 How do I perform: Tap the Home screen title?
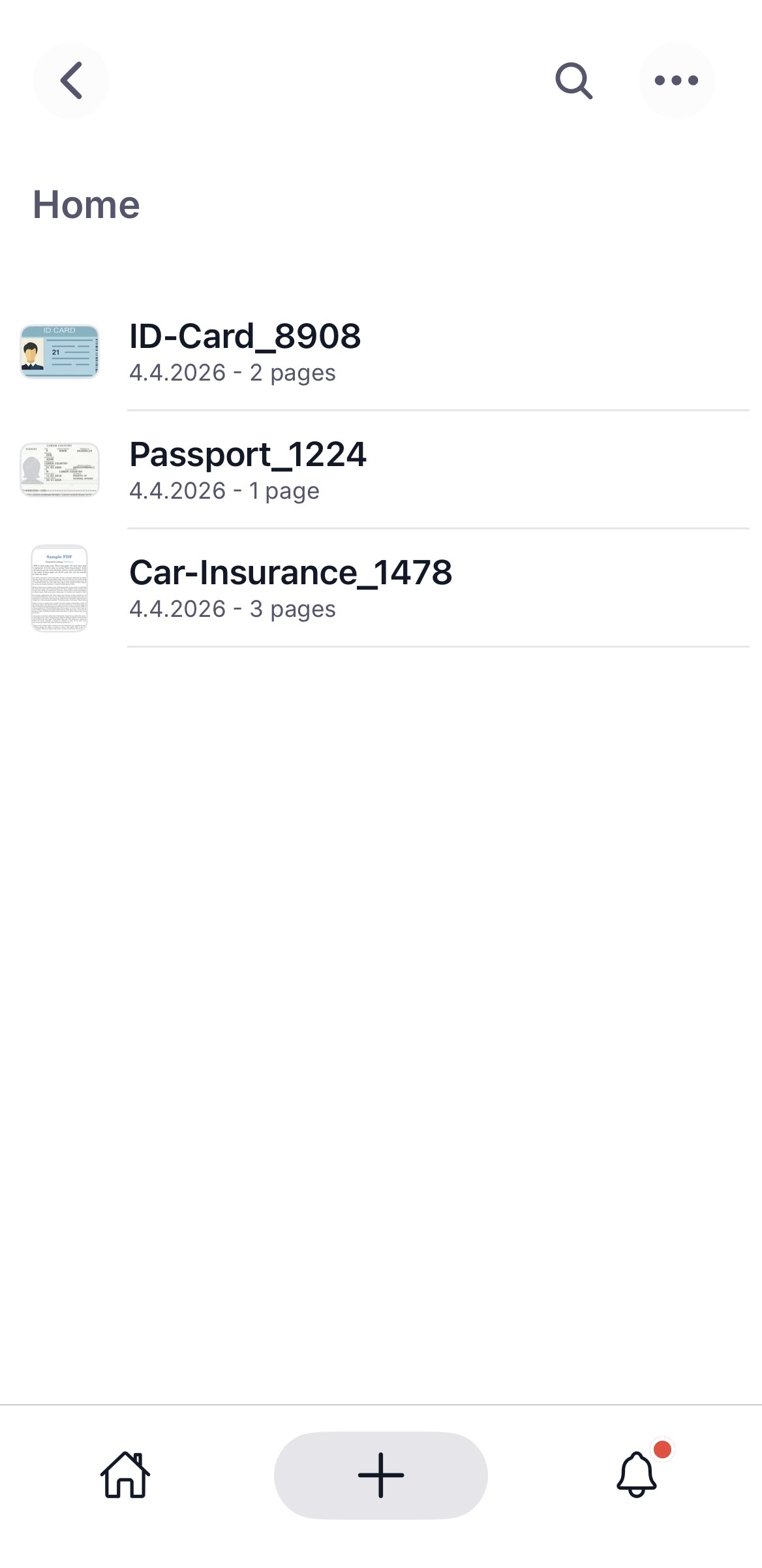point(87,204)
